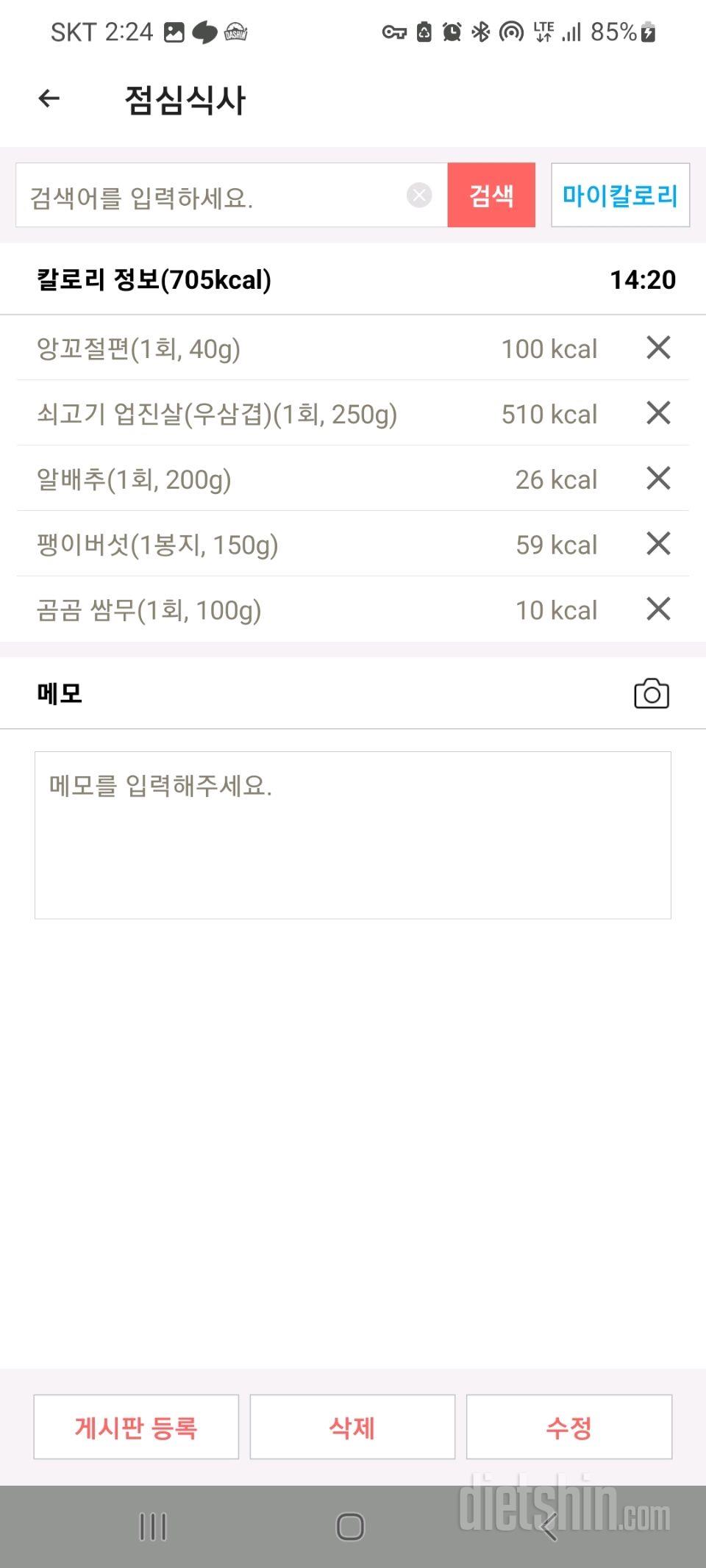The height and width of the screenshot is (1568, 706).
Task: Delete the 팽이버섯 item
Action: [658, 544]
